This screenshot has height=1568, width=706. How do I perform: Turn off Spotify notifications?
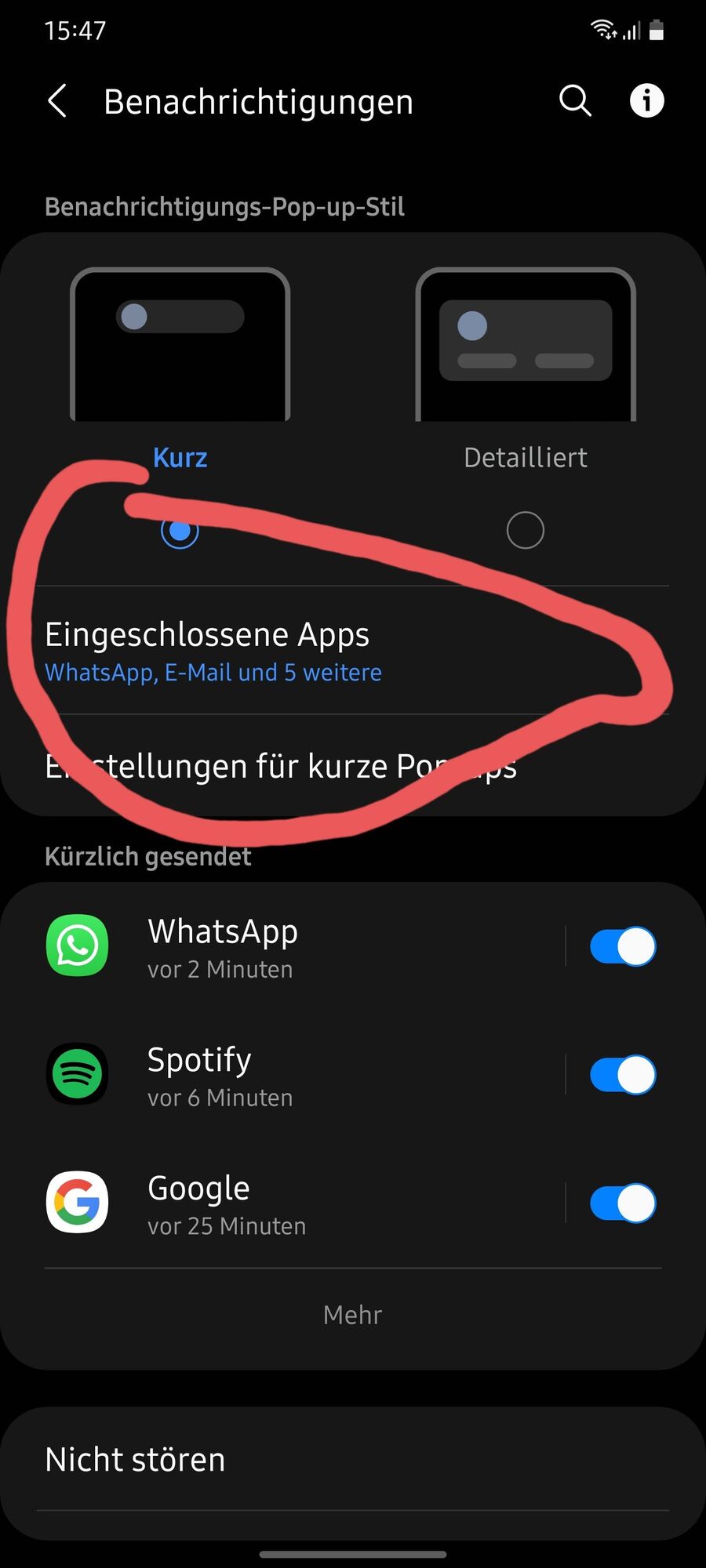tap(623, 1076)
